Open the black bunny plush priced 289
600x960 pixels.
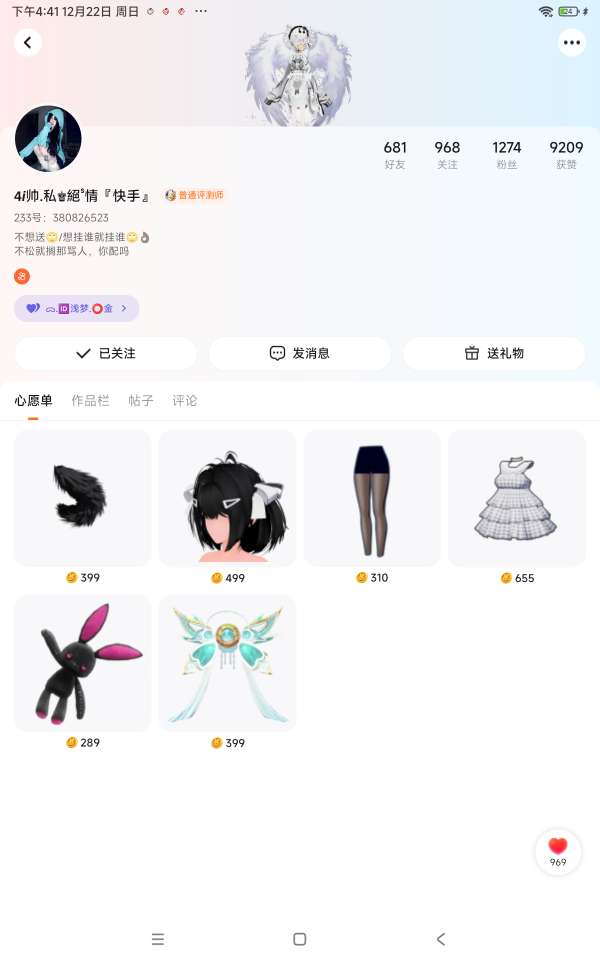[x=82, y=663]
